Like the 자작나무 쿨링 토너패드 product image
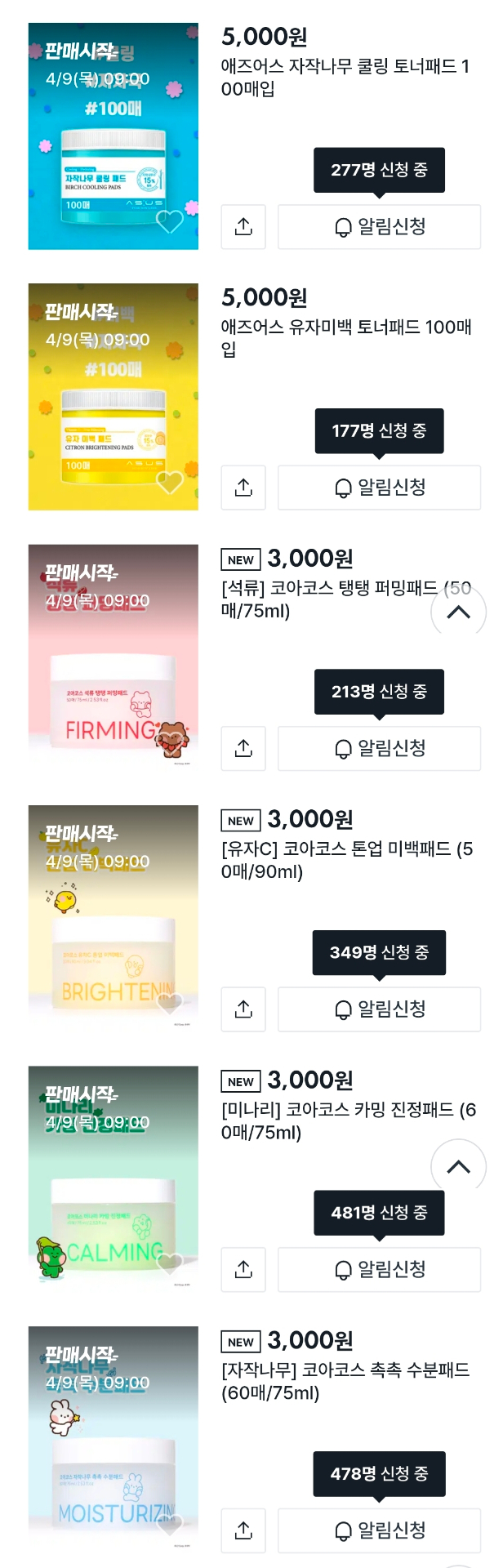 click(x=170, y=220)
